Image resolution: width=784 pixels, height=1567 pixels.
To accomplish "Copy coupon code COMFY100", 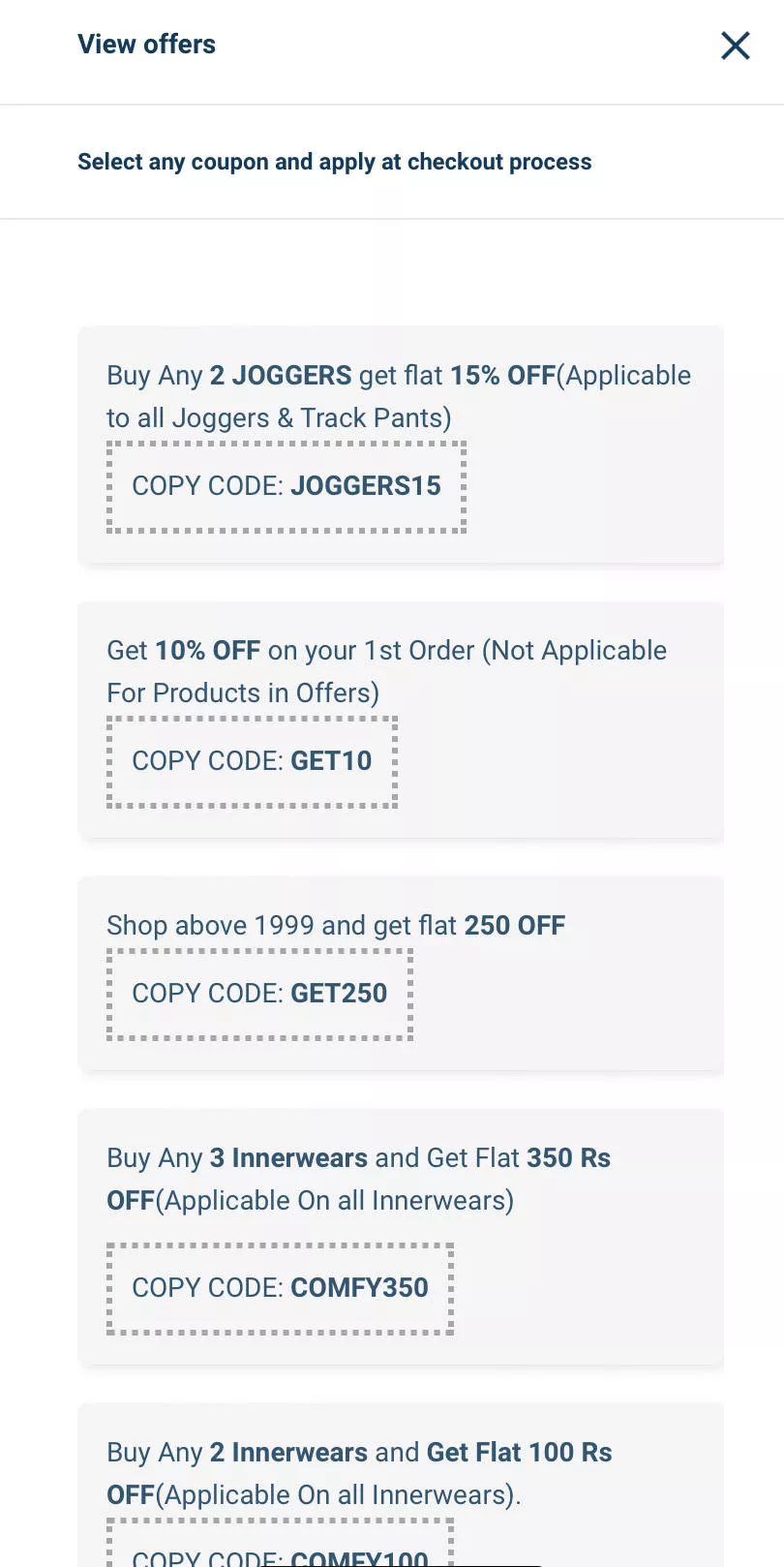I will 280,1552.
